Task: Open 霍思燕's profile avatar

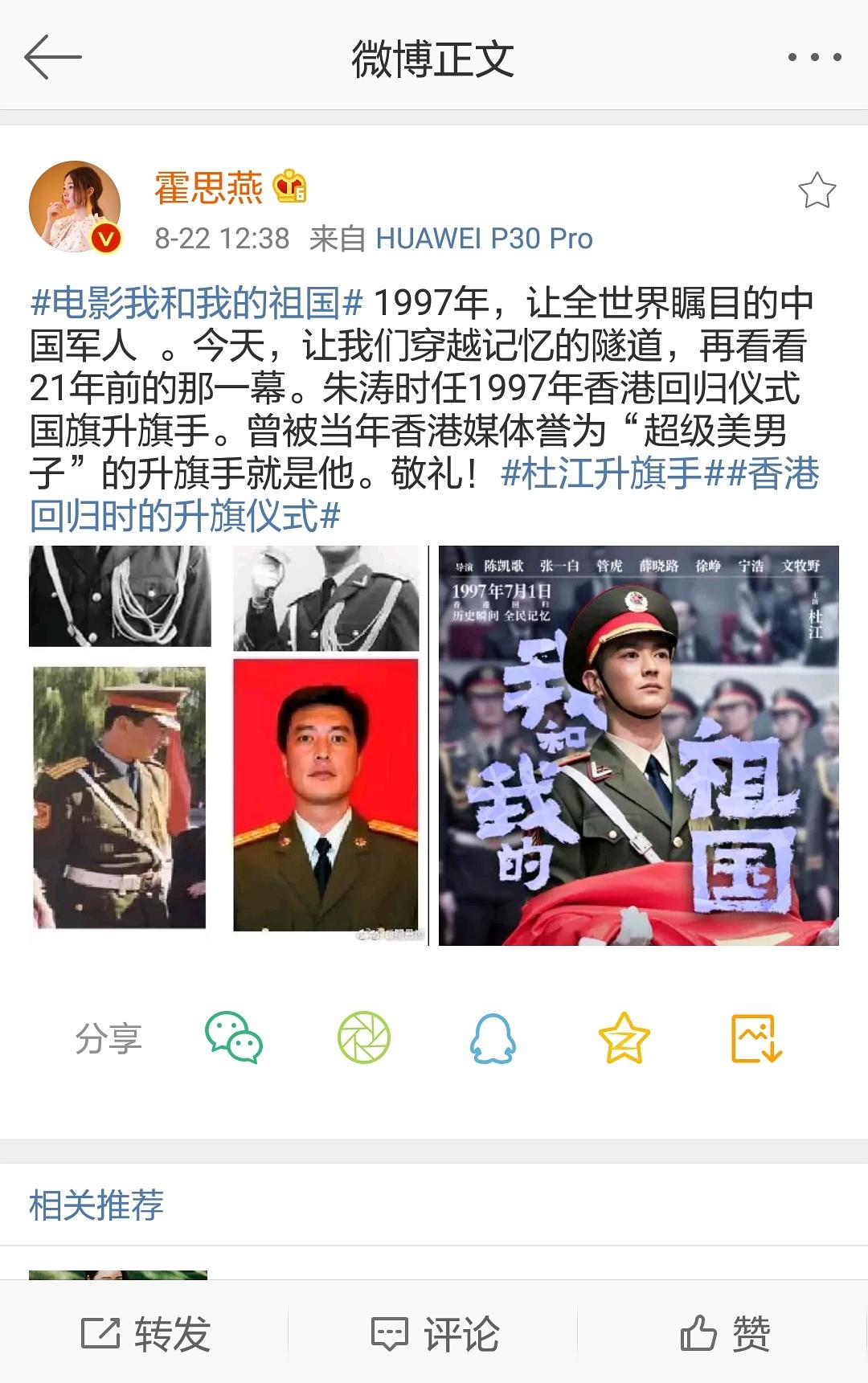Action: click(x=75, y=207)
